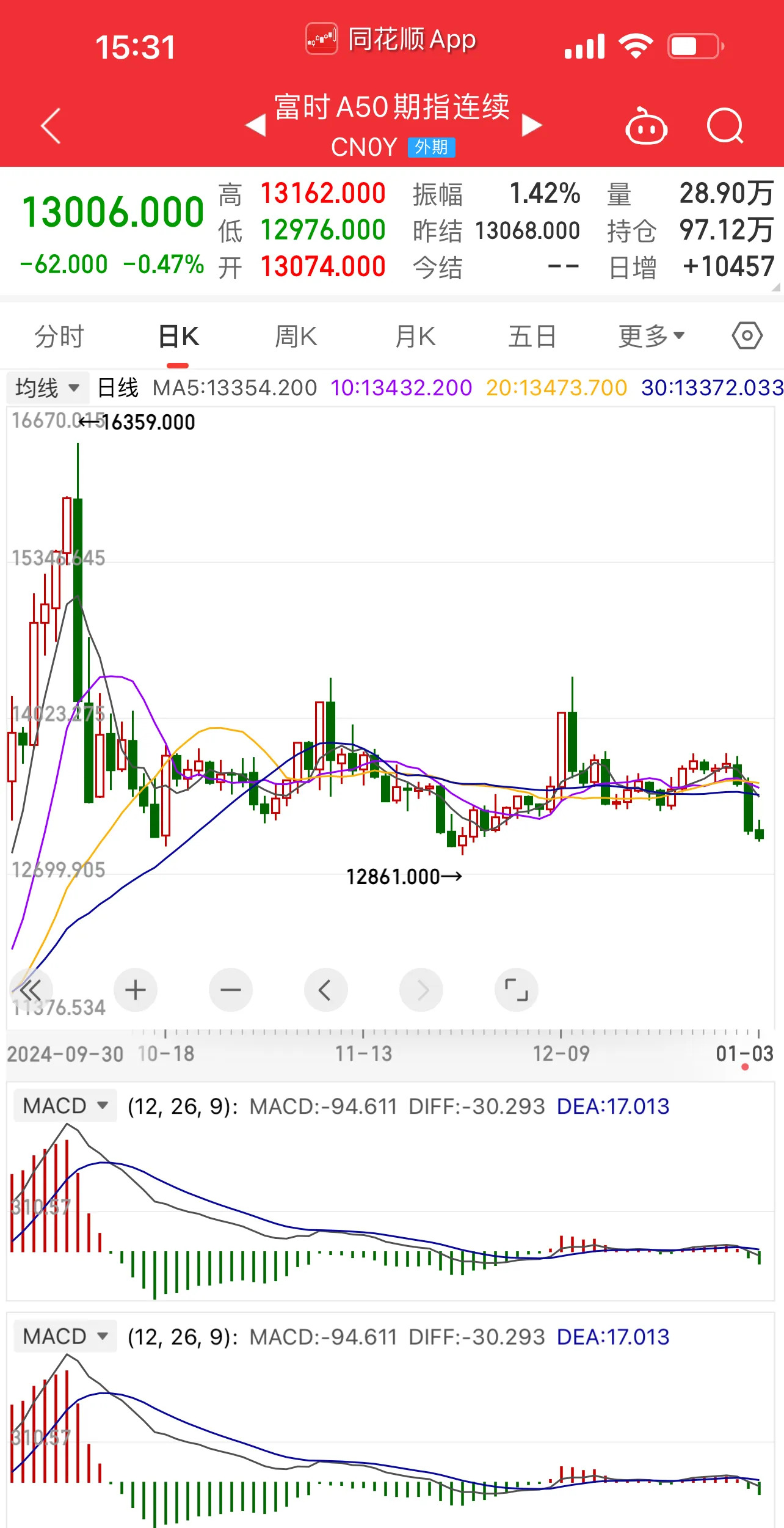Go back using the header arrow
This screenshot has width=784, height=1528.
(x=51, y=126)
